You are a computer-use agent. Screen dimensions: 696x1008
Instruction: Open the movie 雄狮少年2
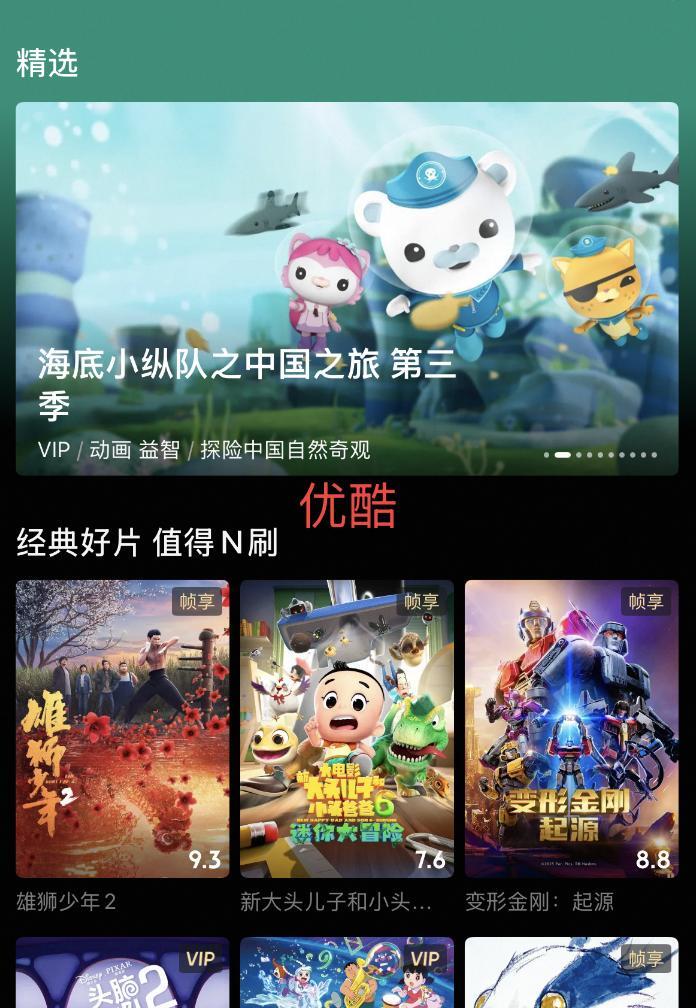(x=122, y=729)
